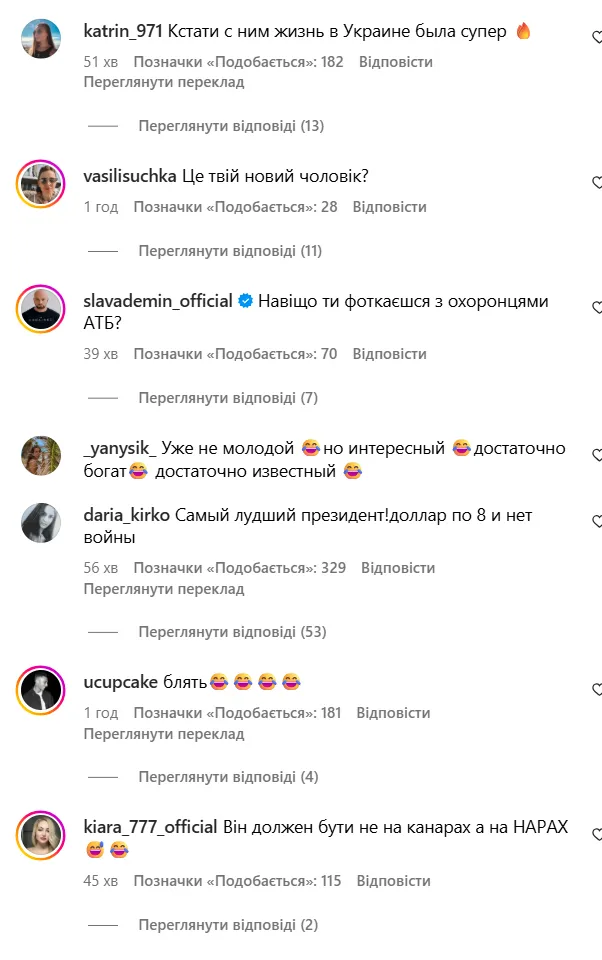Reply to katrin_971's comment

(394, 62)
